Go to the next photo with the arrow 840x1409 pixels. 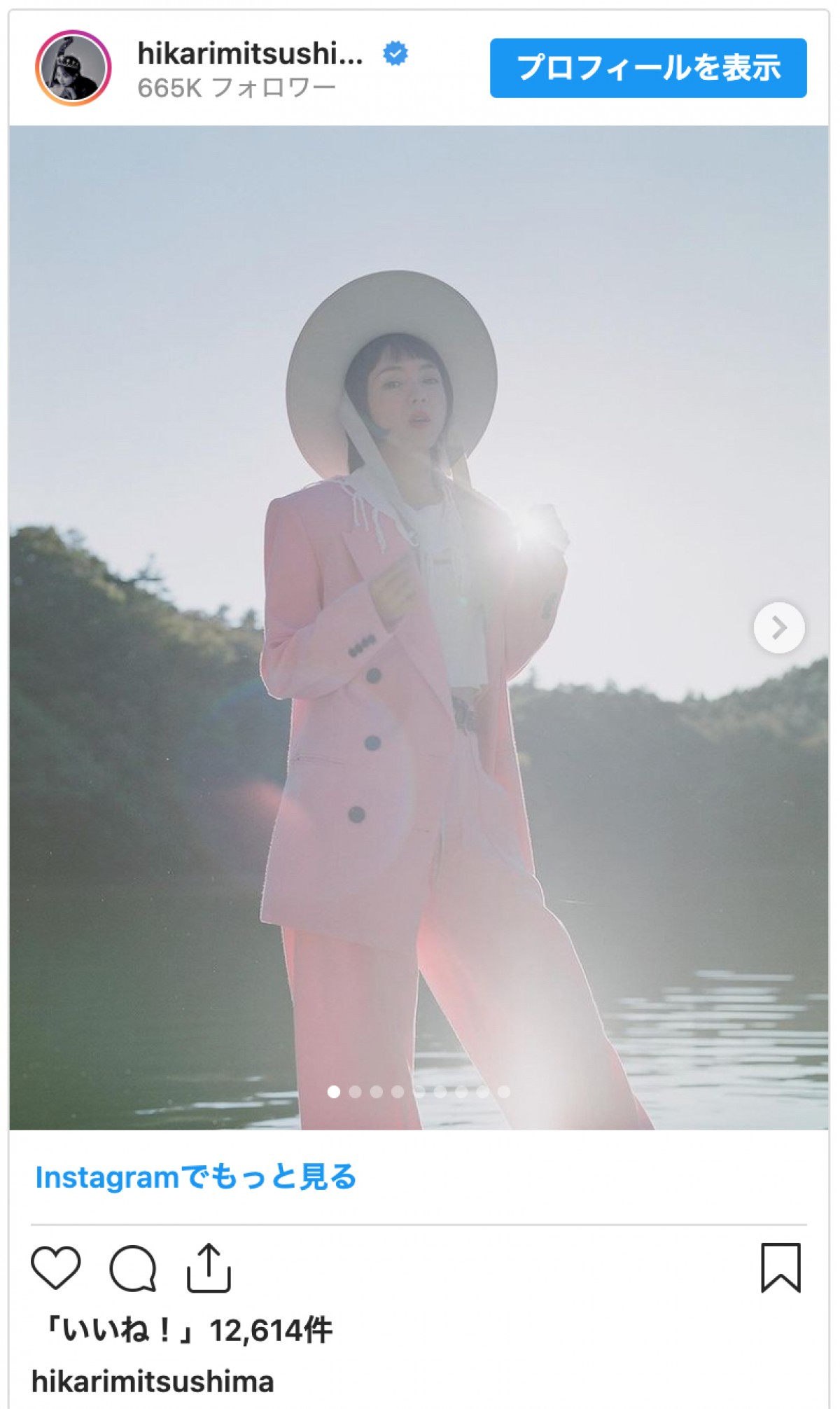[778, 627]
